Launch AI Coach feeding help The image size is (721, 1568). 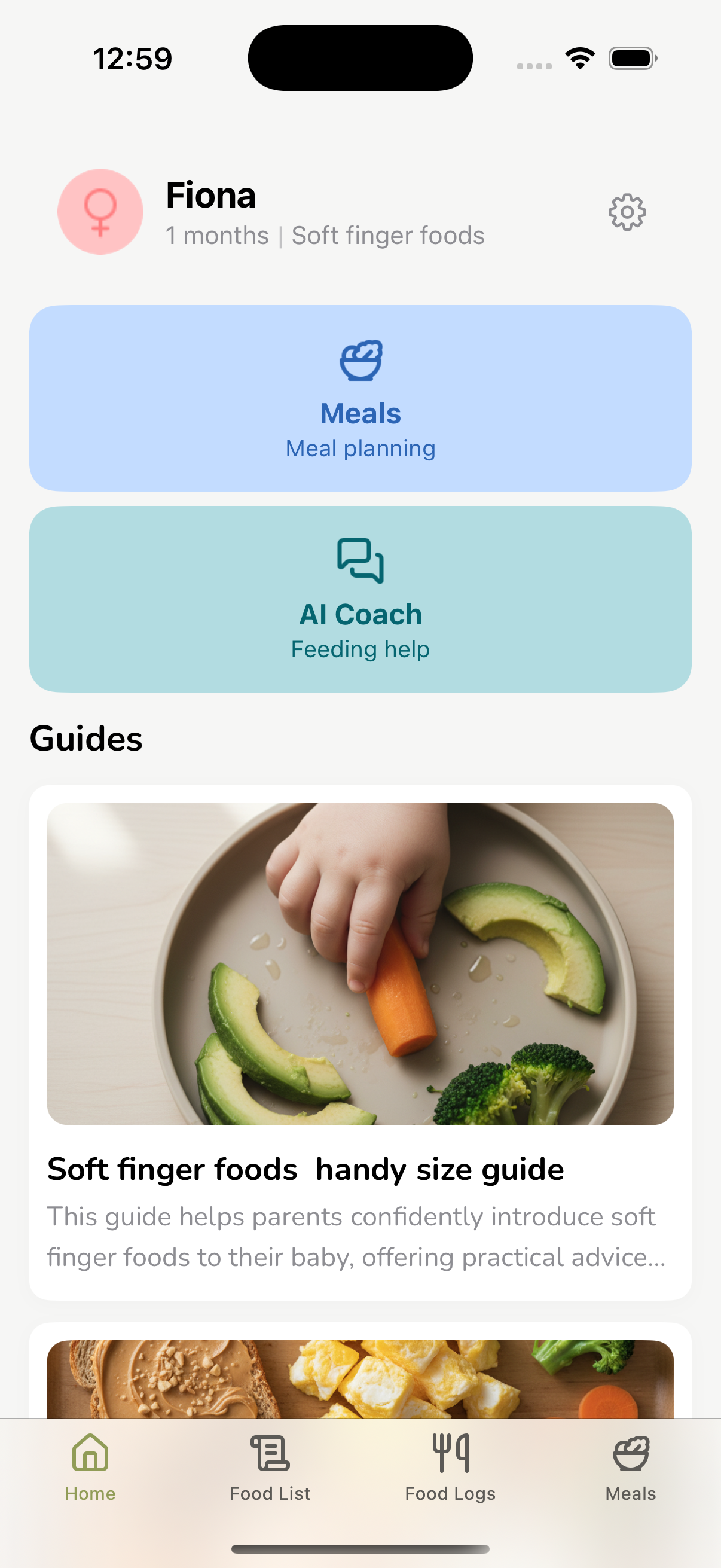[x=360, y=600]
